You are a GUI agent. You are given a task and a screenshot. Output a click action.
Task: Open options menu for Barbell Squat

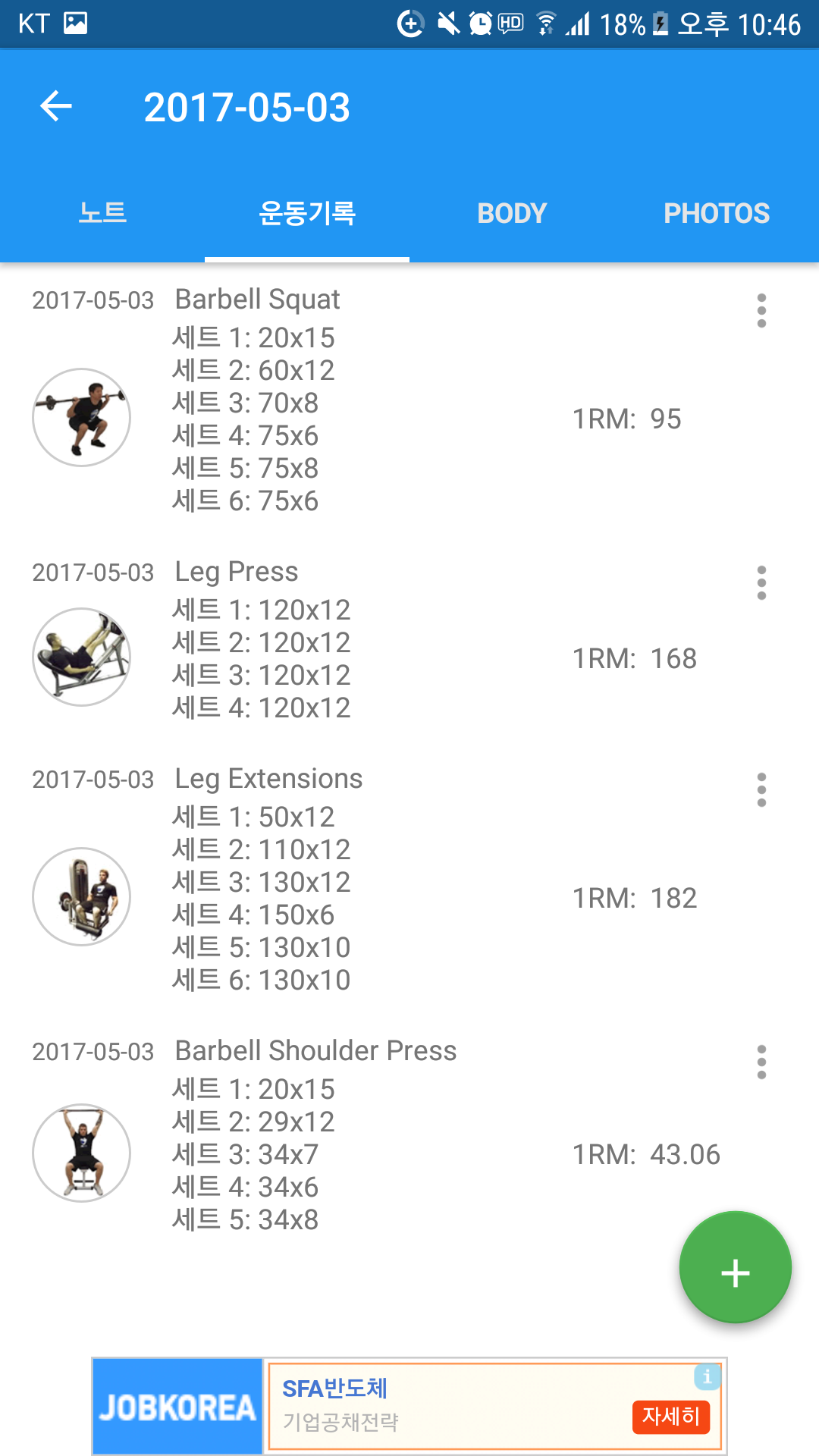click(761, 311)
